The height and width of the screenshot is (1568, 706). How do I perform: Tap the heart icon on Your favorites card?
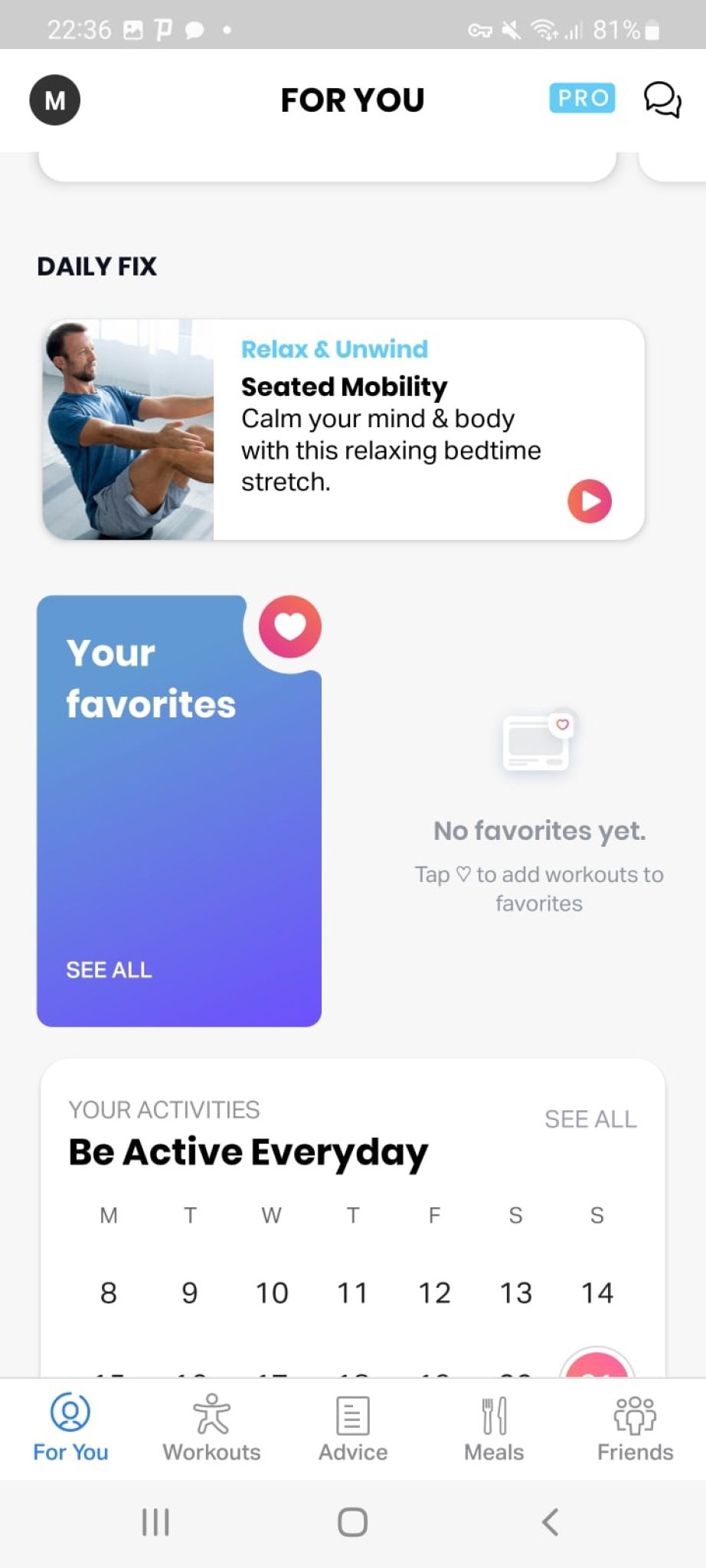pos(292,626)
